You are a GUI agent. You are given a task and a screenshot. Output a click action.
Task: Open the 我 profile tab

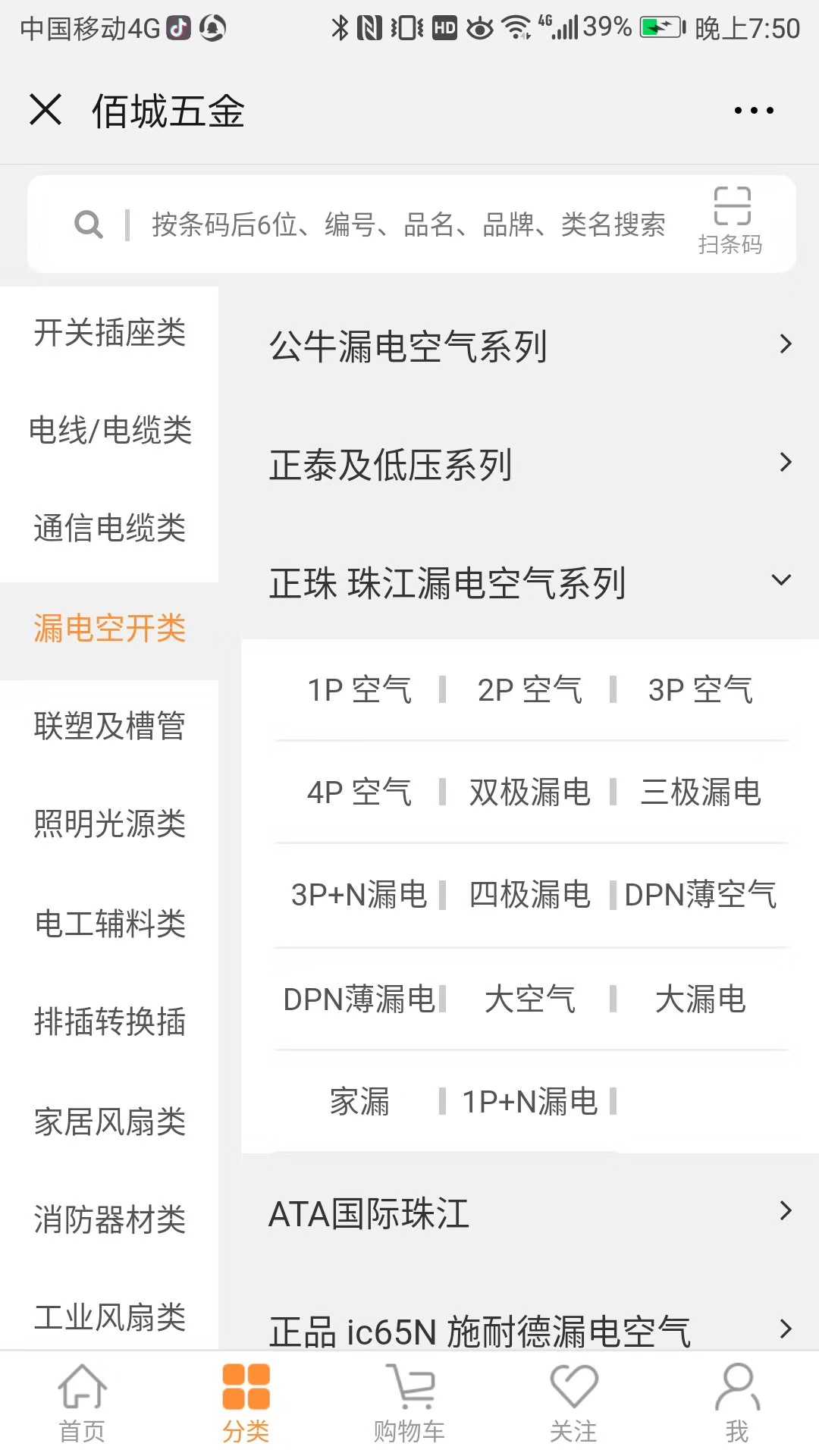point(737,1402)
